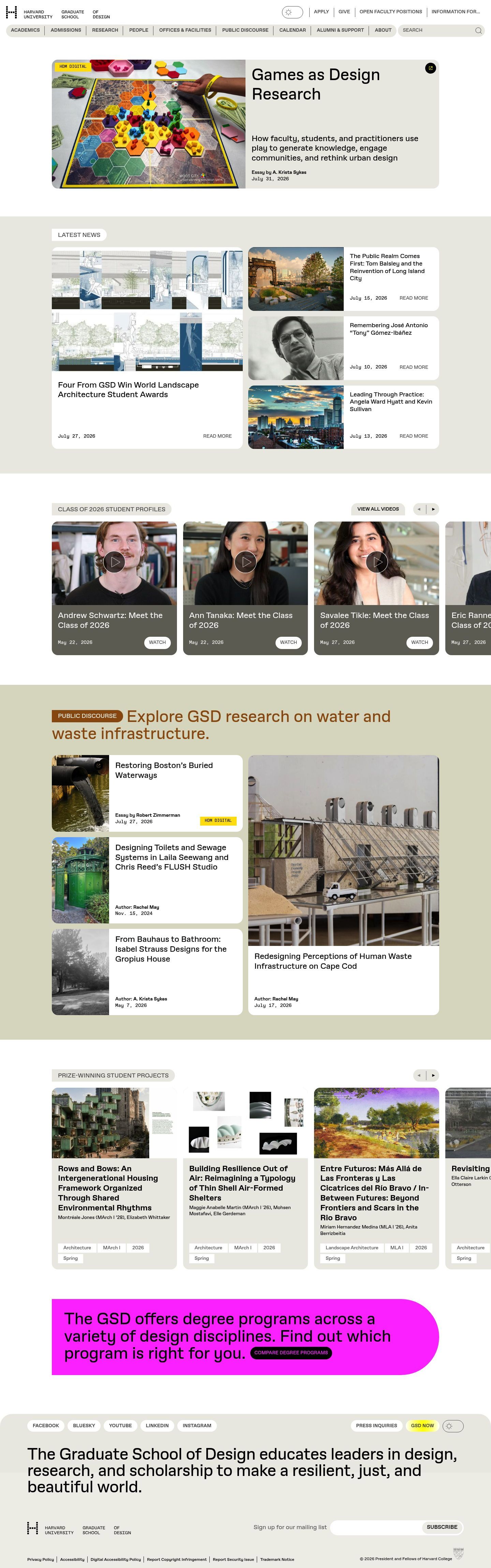Open the Instagram social link
This screenshot has height=1568, width=491.
pos(197,1426)
